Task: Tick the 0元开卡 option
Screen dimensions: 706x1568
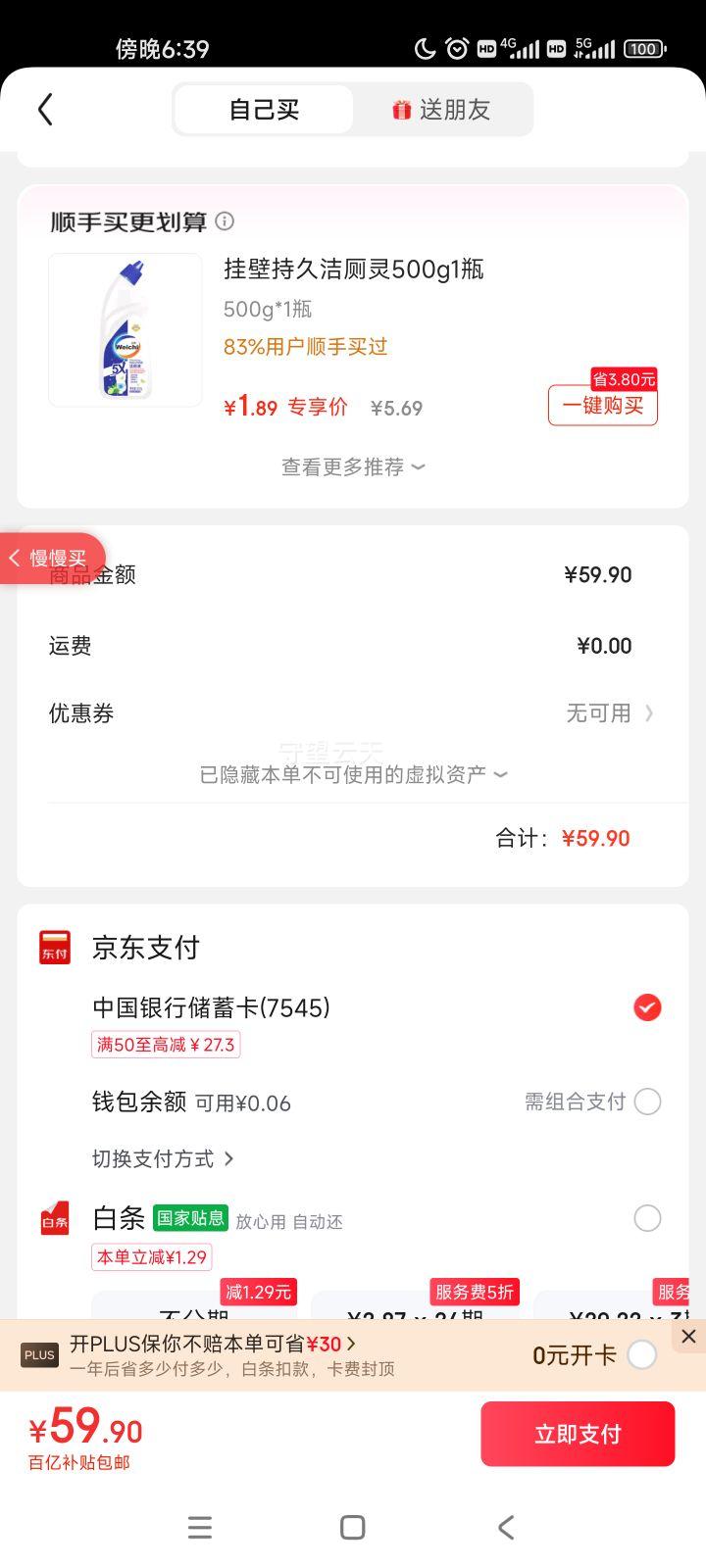Action: click(642, 1355)
